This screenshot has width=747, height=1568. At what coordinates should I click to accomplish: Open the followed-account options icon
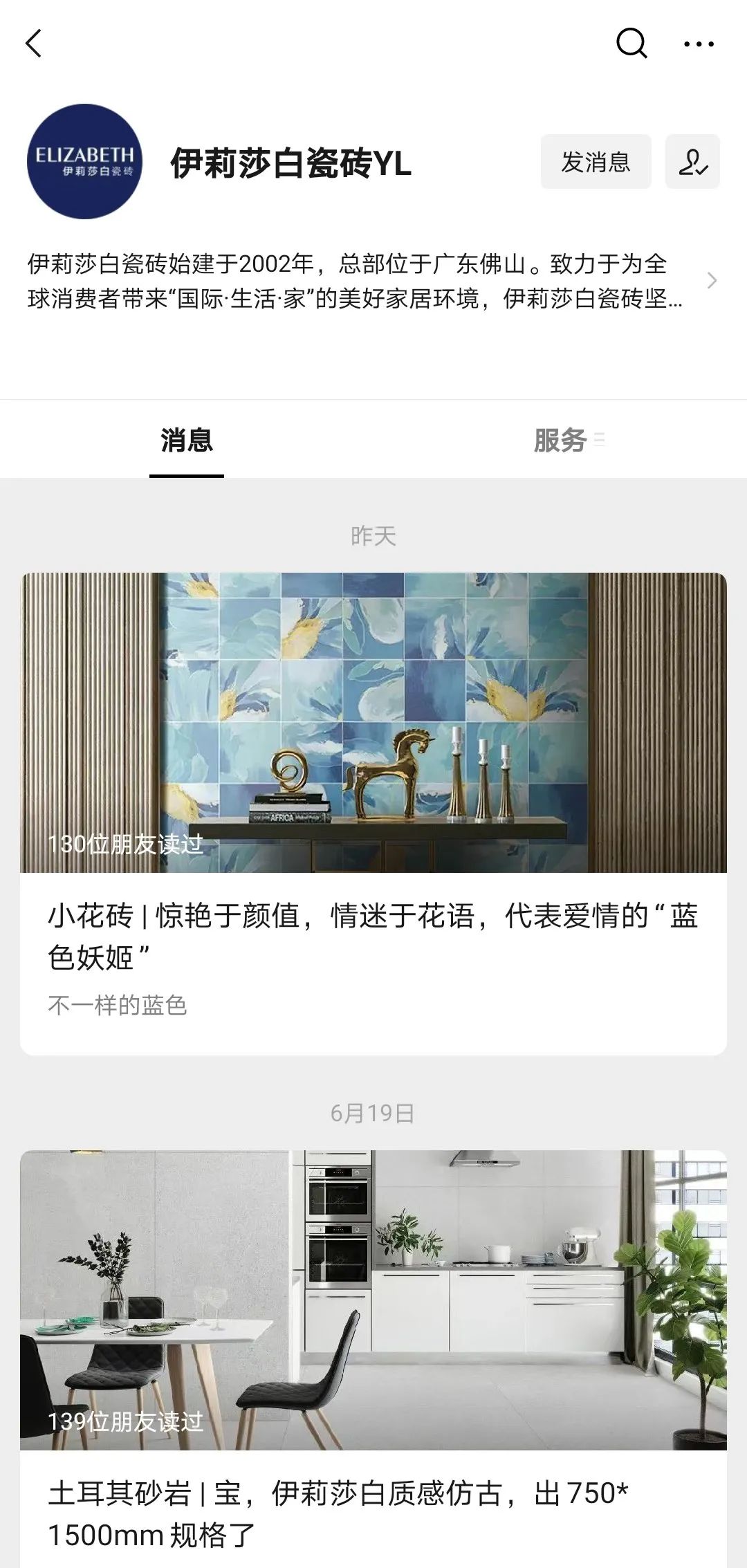pos(692,162)
